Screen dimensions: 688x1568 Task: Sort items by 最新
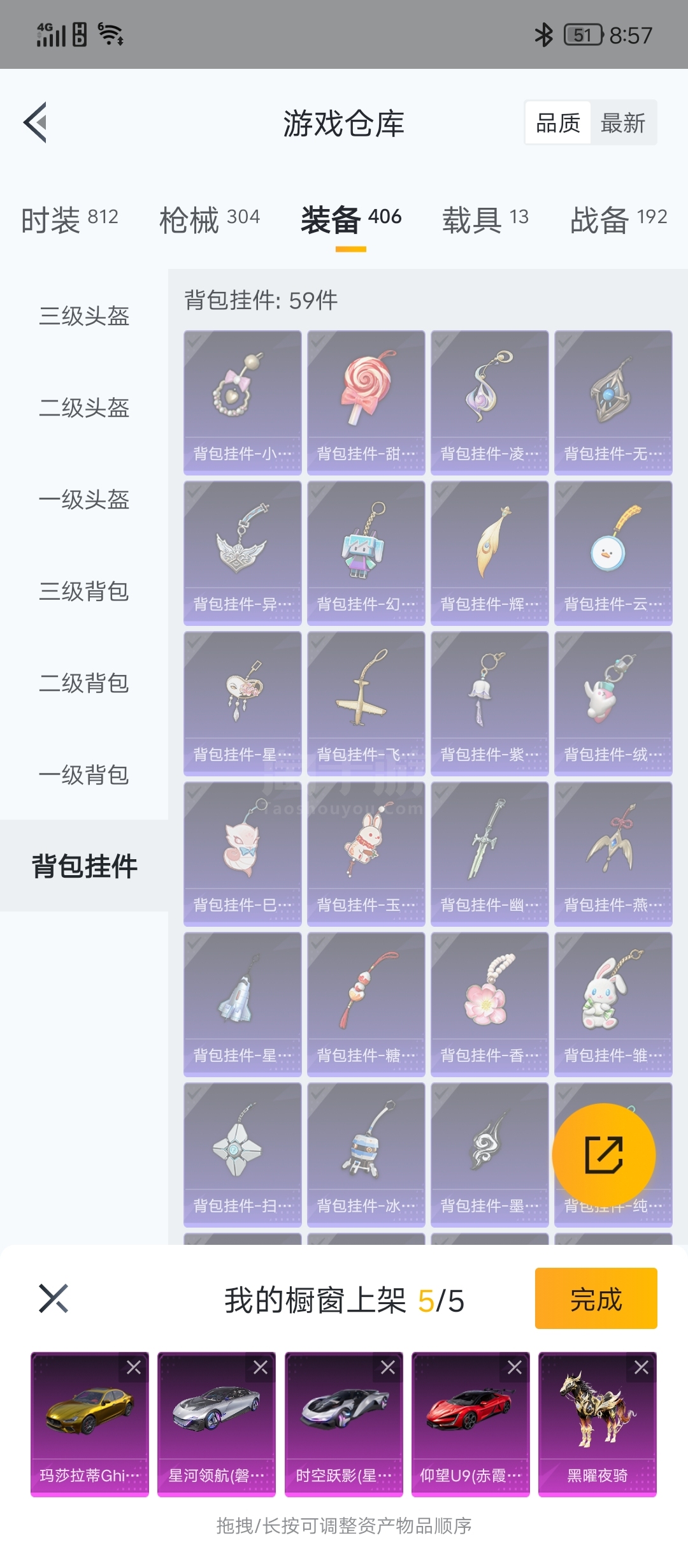point(622,123)
